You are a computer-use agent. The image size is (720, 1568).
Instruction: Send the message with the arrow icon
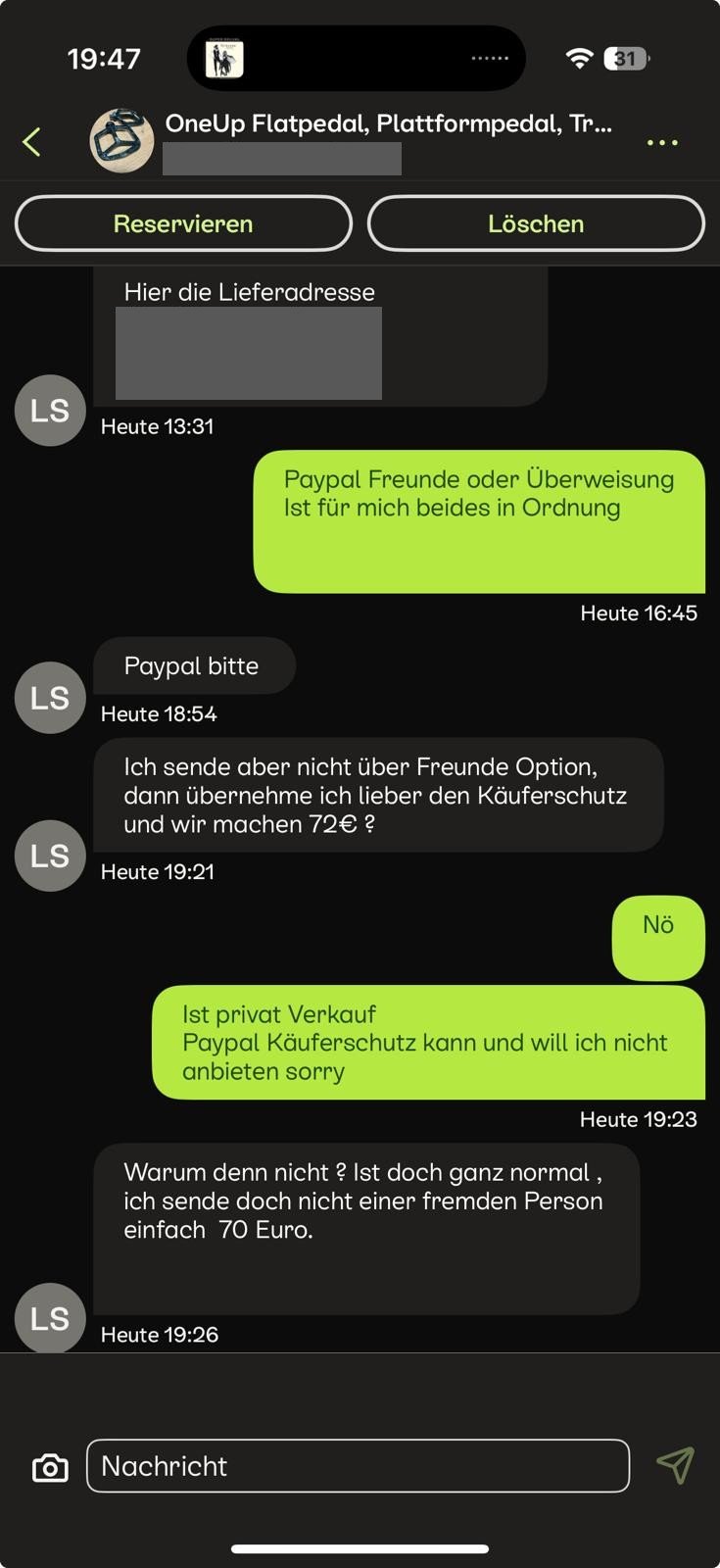676,1465
